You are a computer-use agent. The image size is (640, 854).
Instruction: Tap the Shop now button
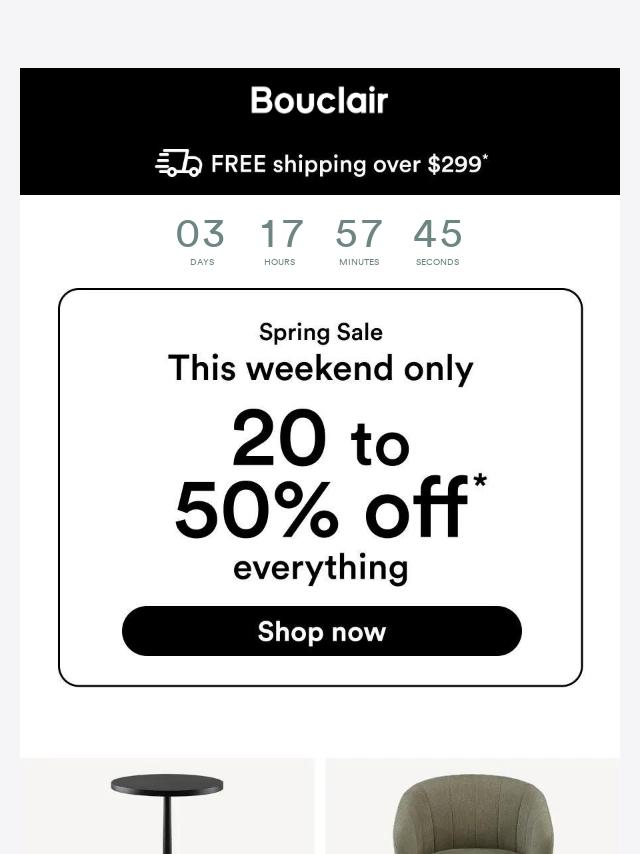(321, 631)
